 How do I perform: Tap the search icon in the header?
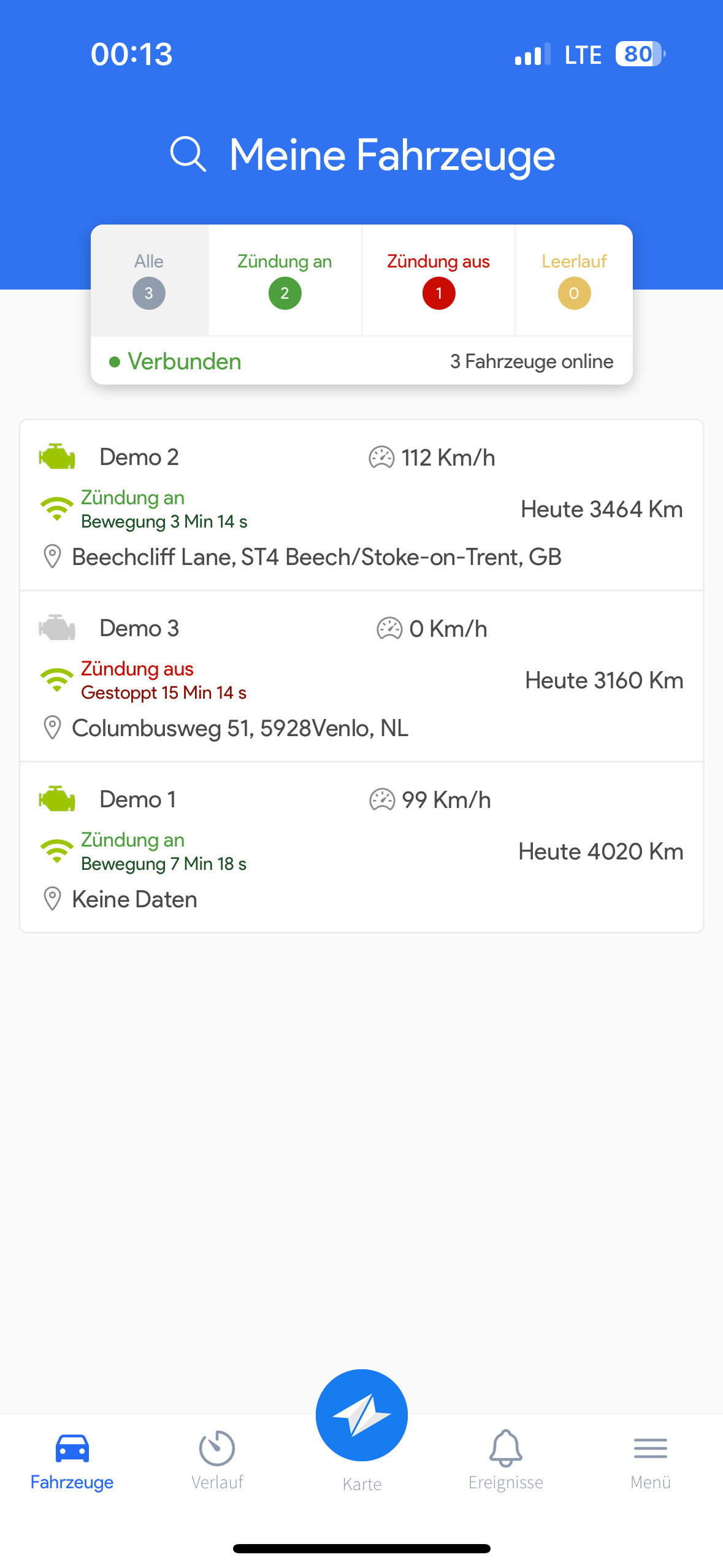[x=187, y=155]
